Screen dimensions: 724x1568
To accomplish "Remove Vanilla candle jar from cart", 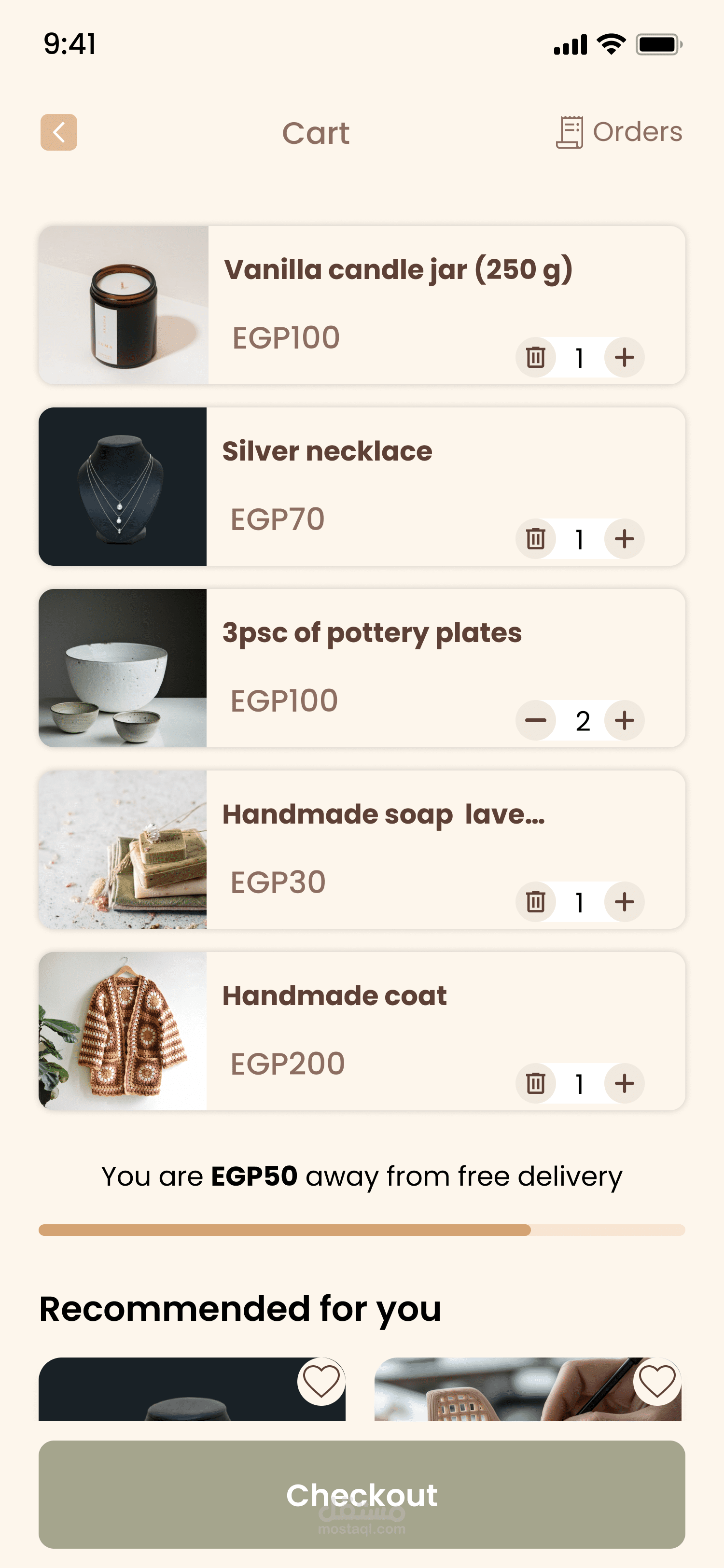I will point(535,357).
